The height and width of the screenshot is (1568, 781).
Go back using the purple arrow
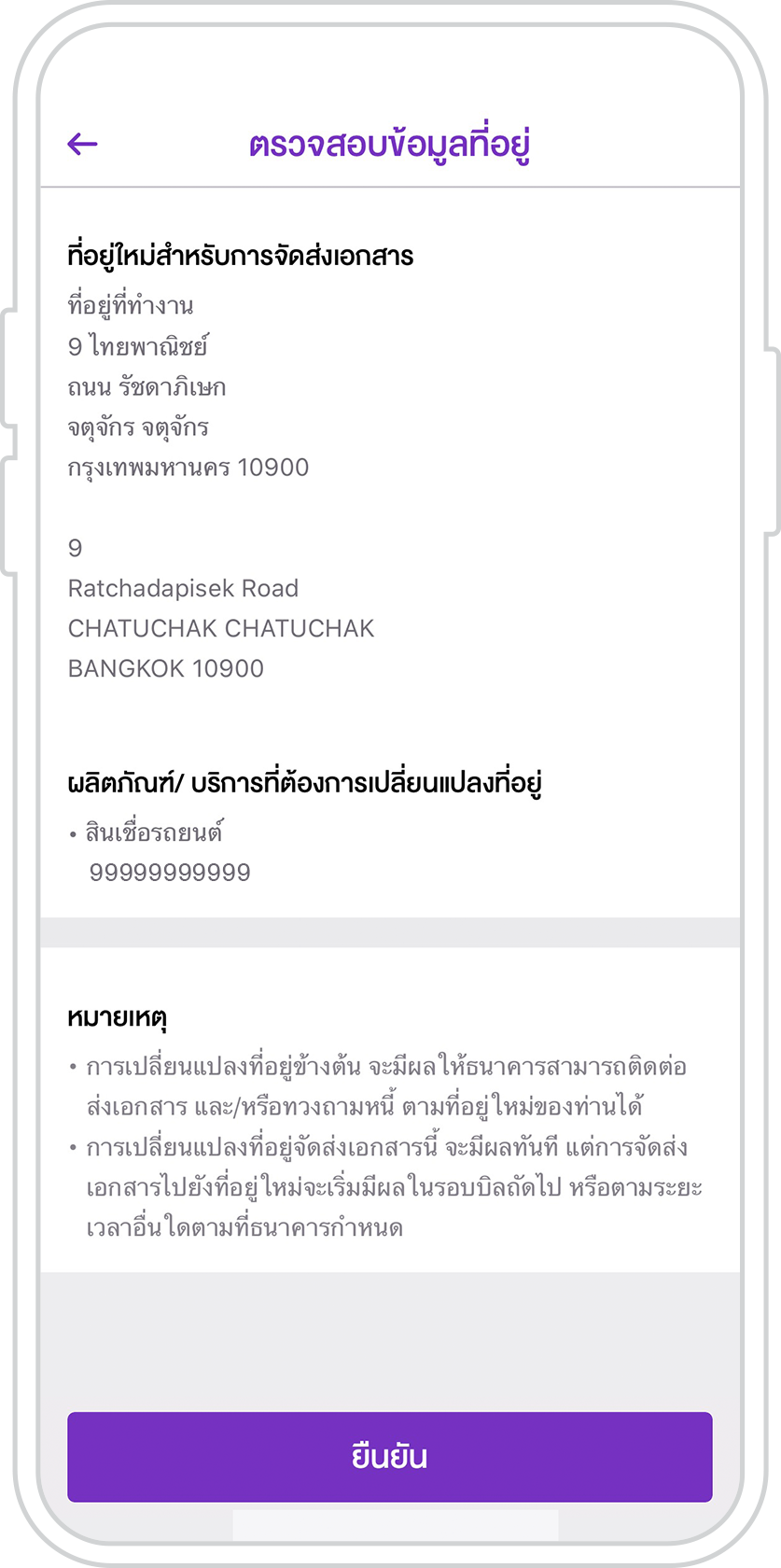82,144
